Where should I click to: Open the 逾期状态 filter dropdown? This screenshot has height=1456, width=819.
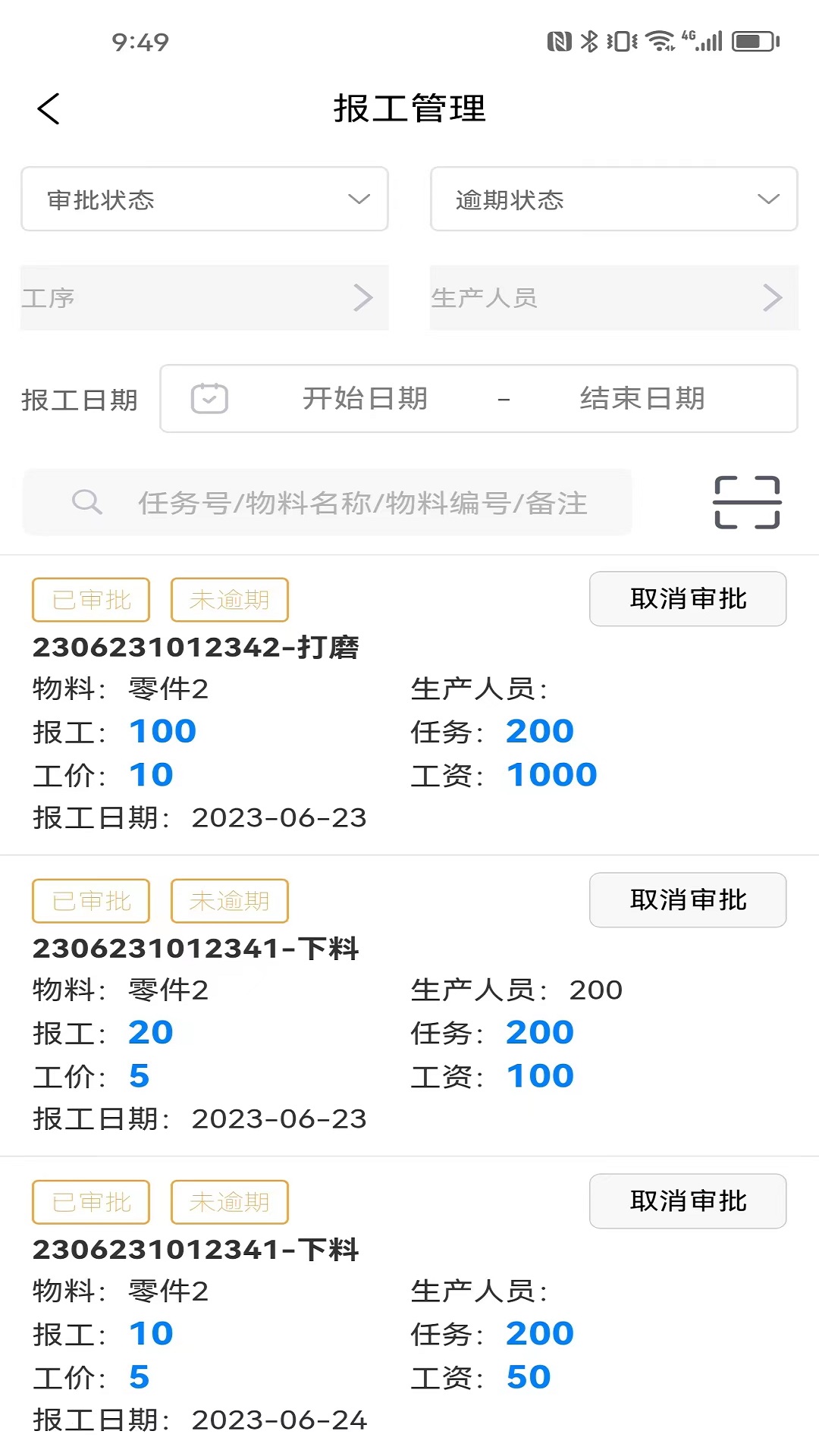(x=613, y=199)
